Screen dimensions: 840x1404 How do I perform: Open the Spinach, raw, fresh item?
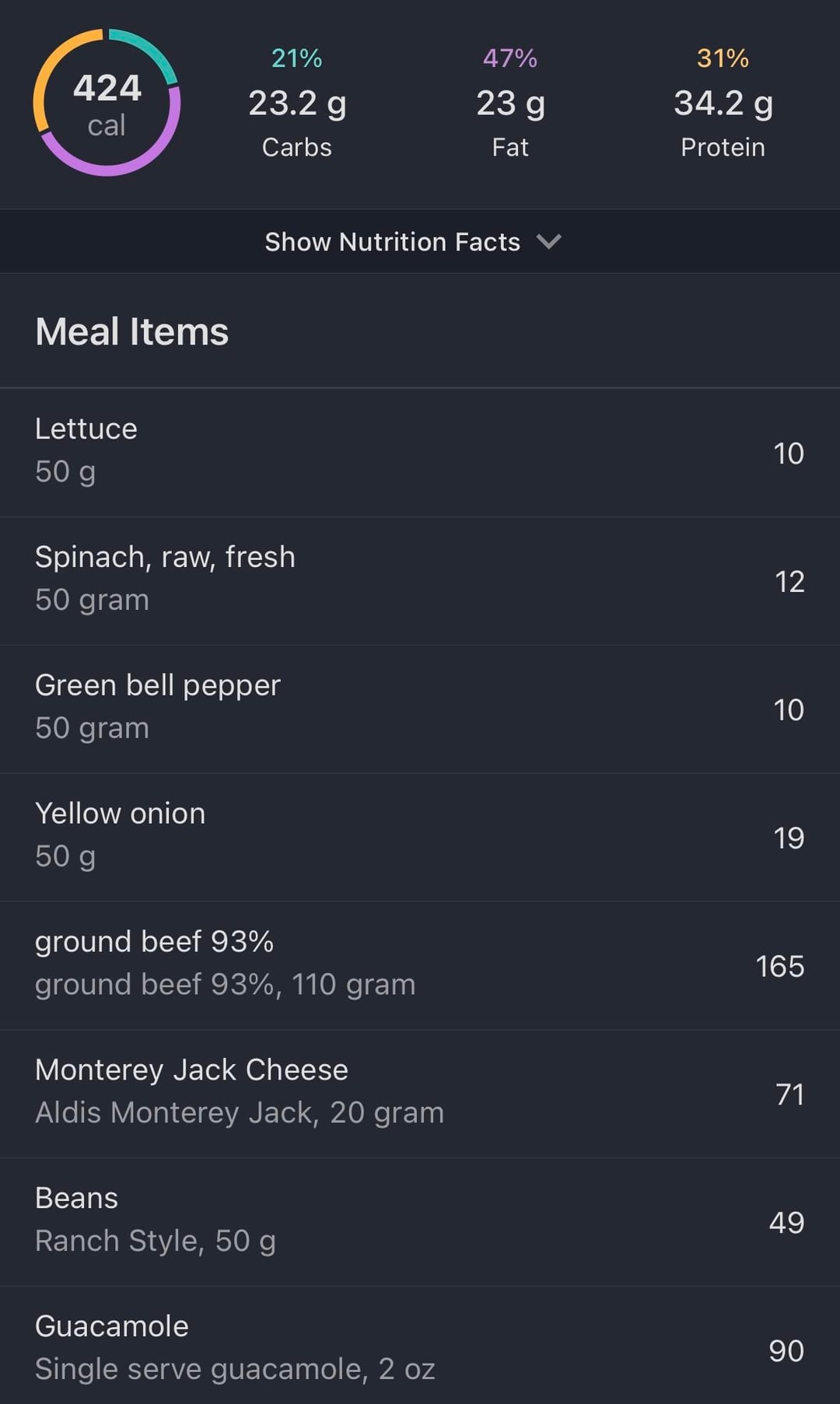click(x=420, y=581)
